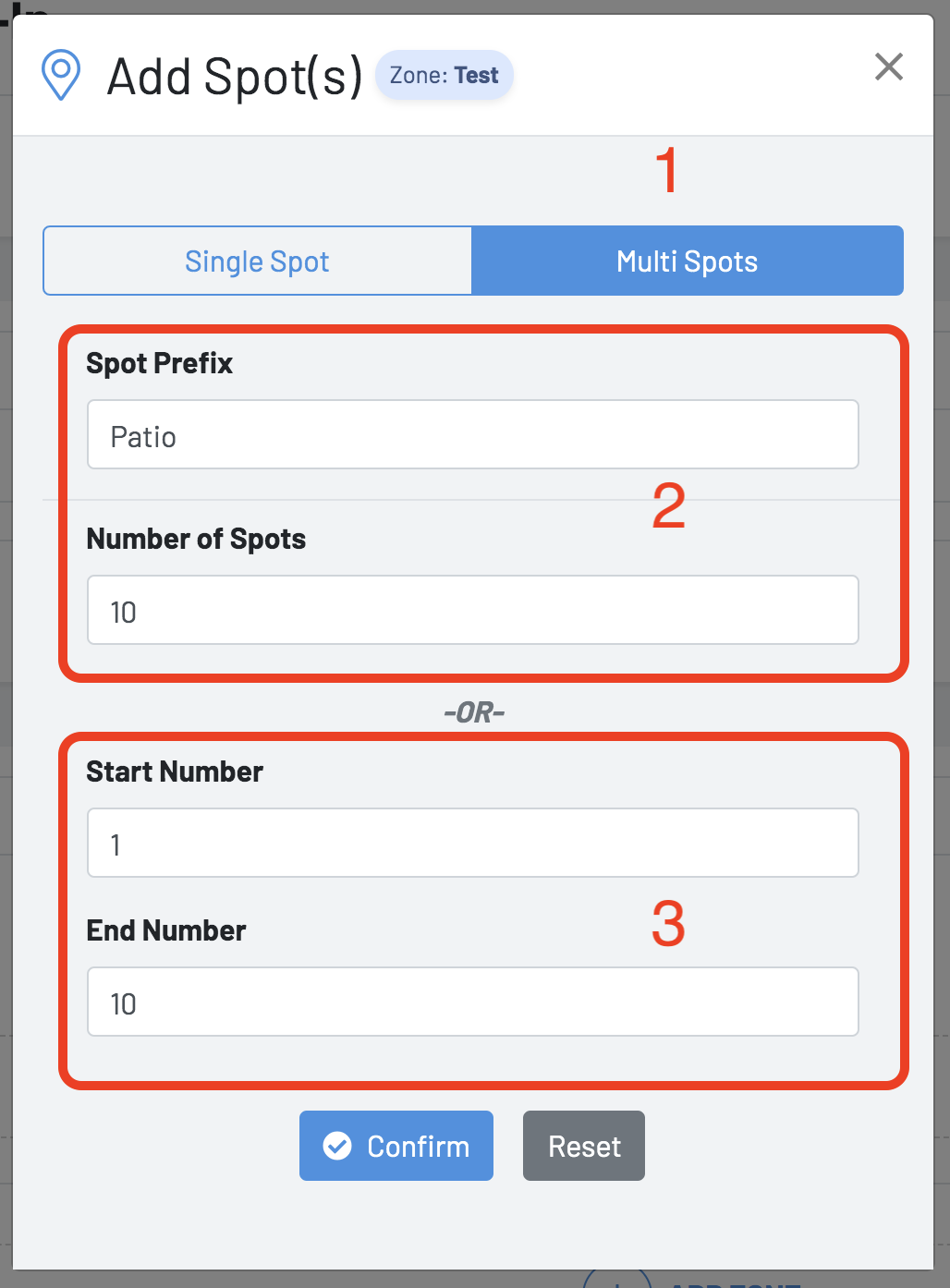Image resolution: width=950 pixels, height=1288 pixels.
Task: Switch to the Single Spot tab
Action: click(257, 261)
